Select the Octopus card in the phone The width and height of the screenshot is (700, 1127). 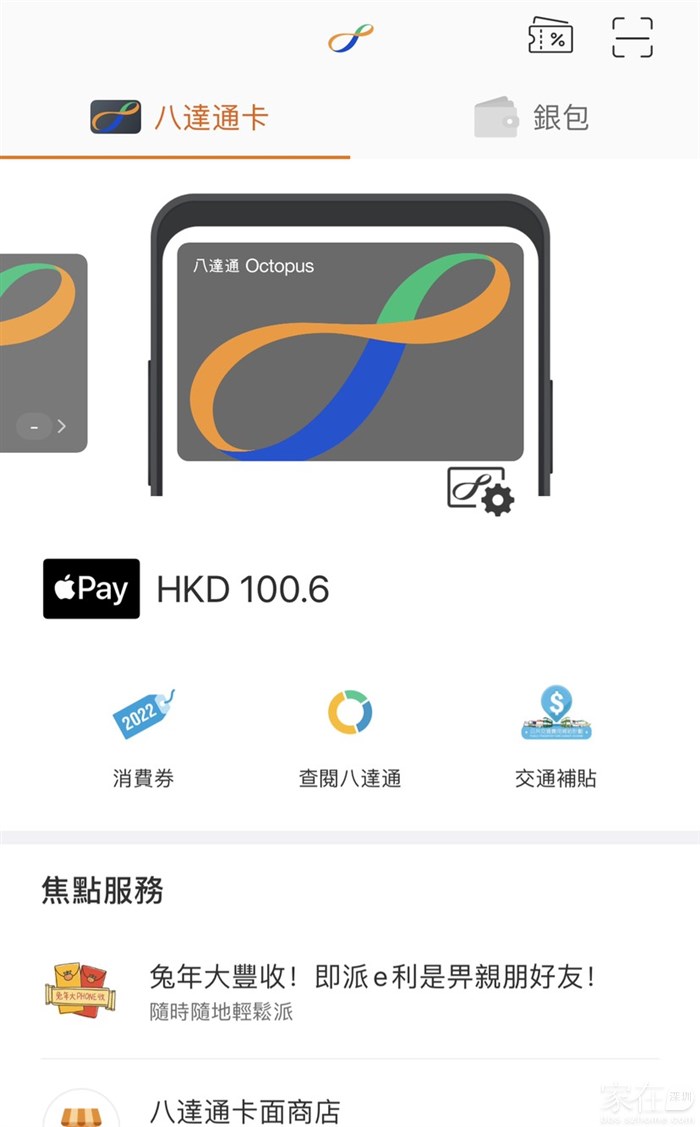(350, 351)
